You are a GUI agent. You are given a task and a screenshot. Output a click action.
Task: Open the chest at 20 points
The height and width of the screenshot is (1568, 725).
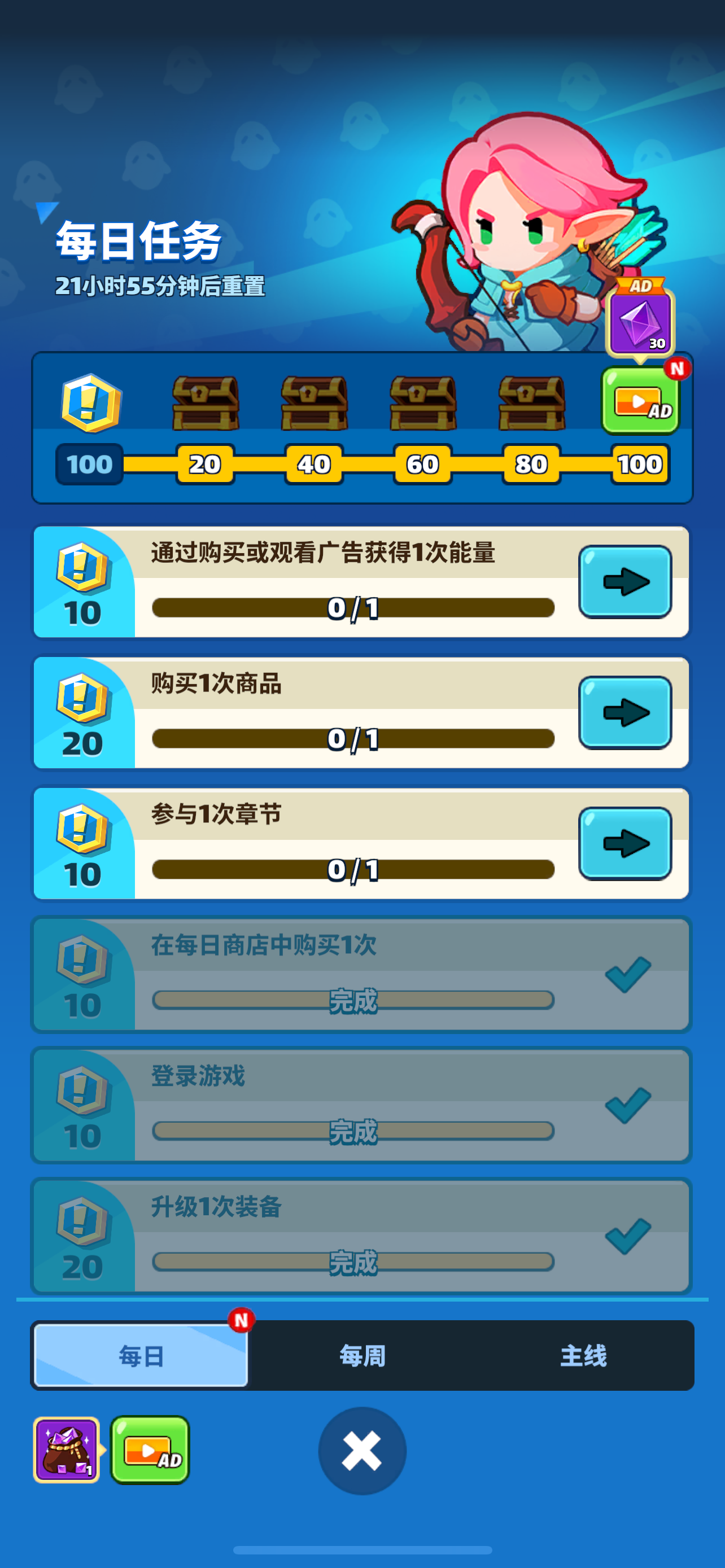[205, 404]
